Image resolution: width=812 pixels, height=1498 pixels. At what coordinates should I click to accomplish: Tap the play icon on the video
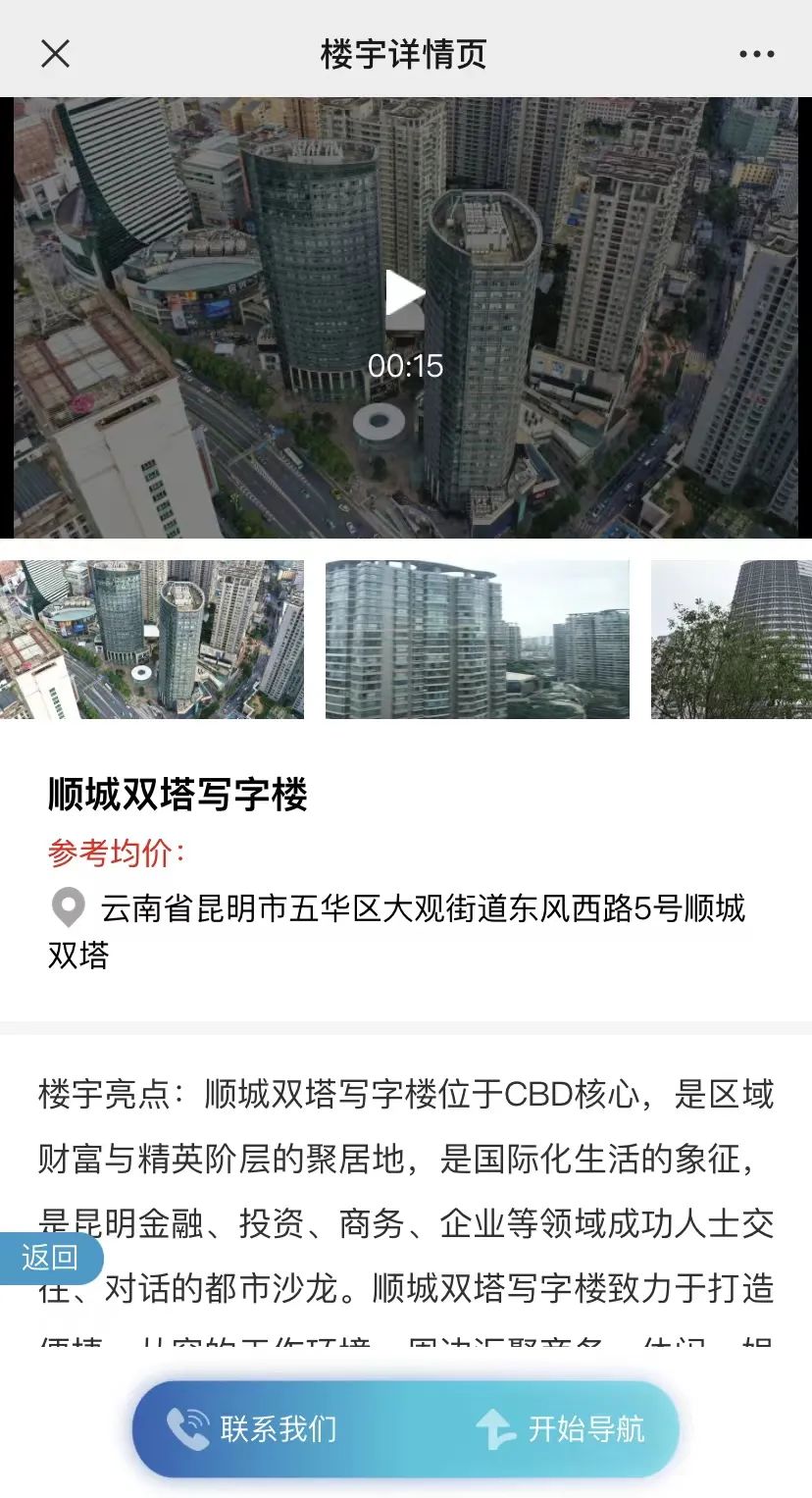[406, 291]
